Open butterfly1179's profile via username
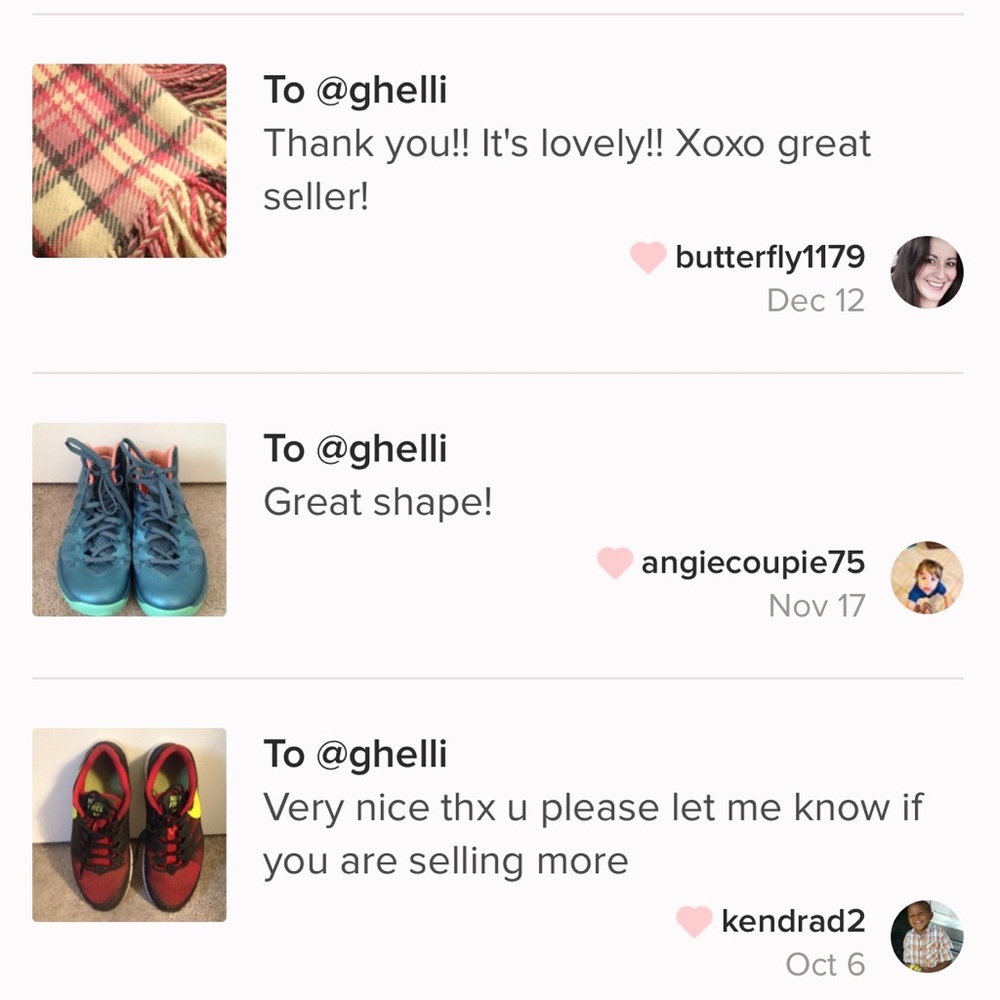Viewport: 1000px width, 1000px height. click(769, 258)
